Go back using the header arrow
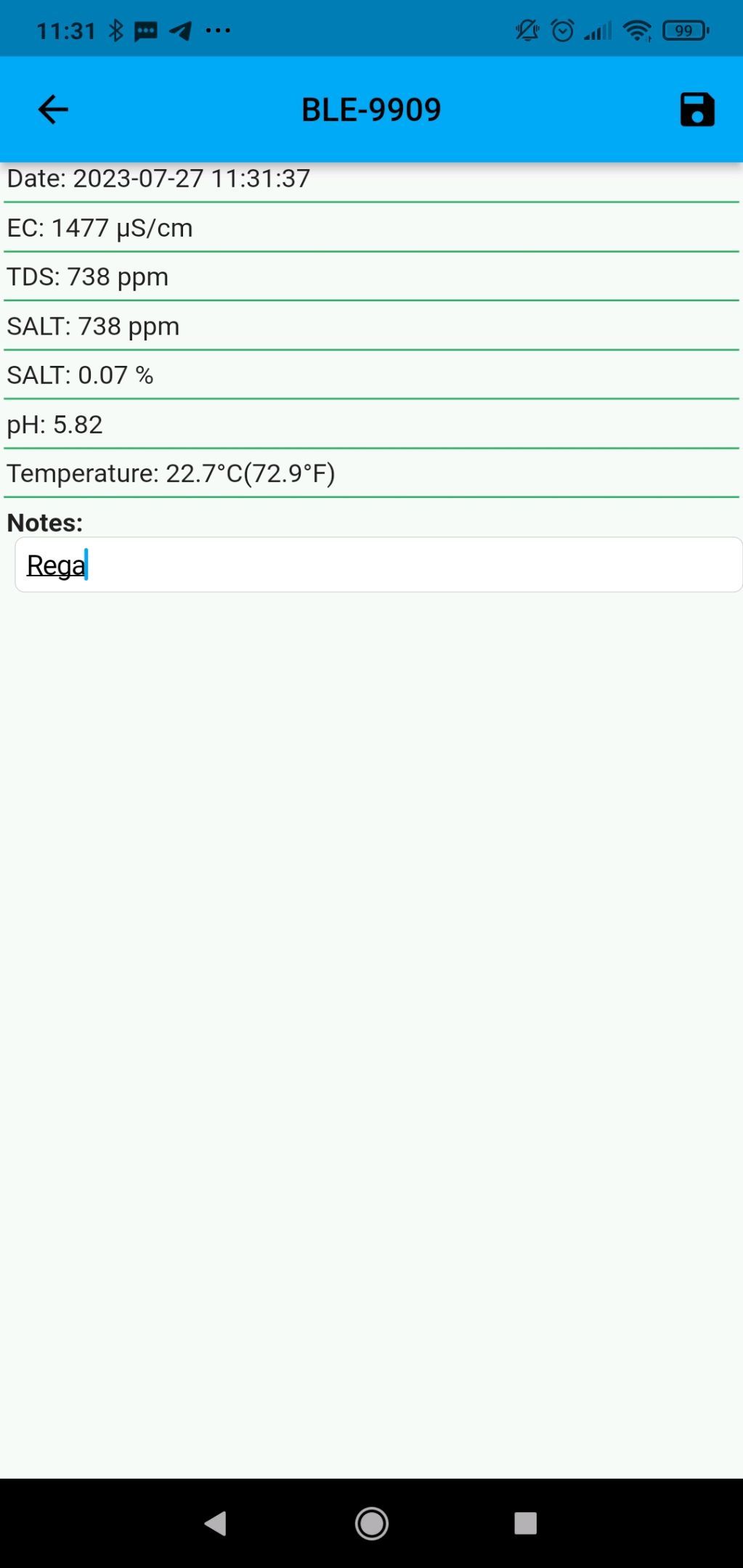 point(52,110)
